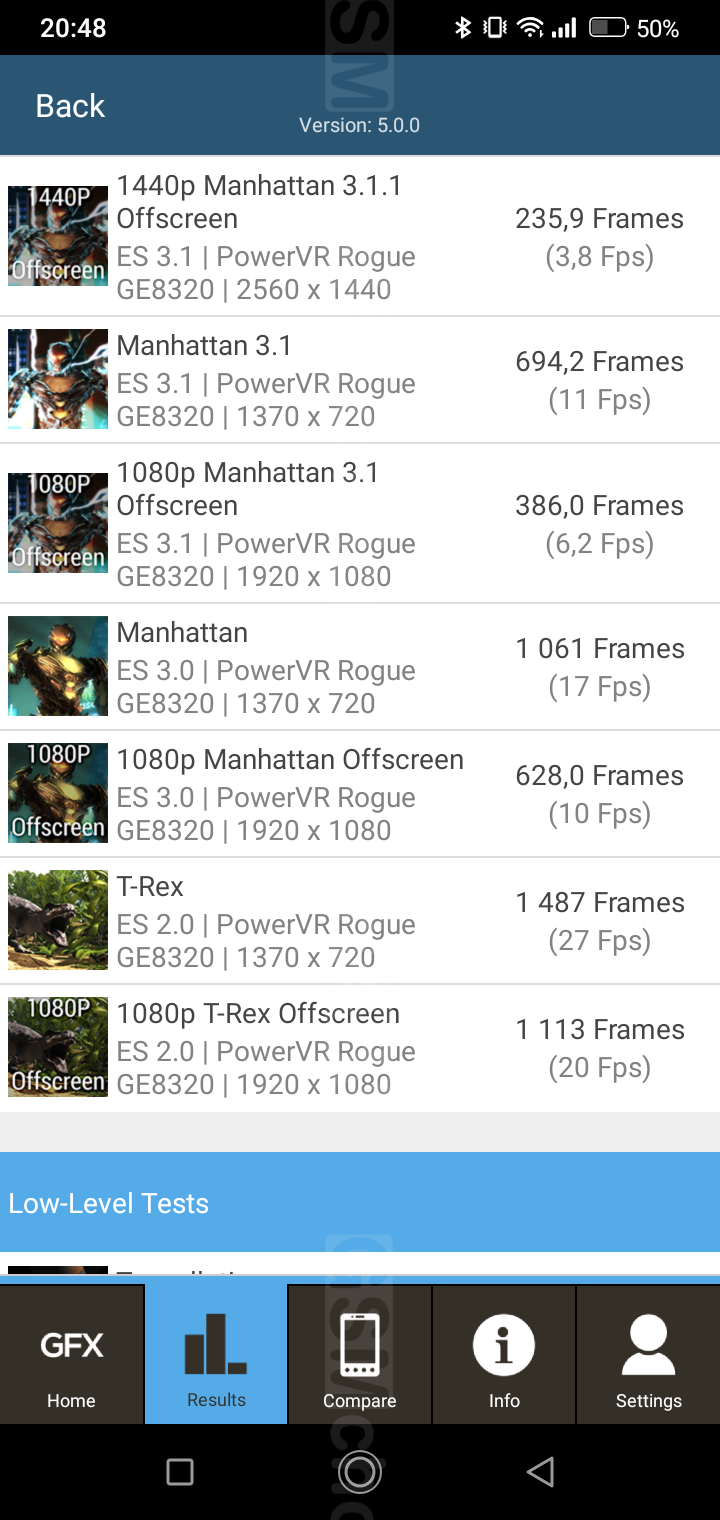Tap the system home button
This screenshot has width=720, height=1520.
tap(360, 1471)
